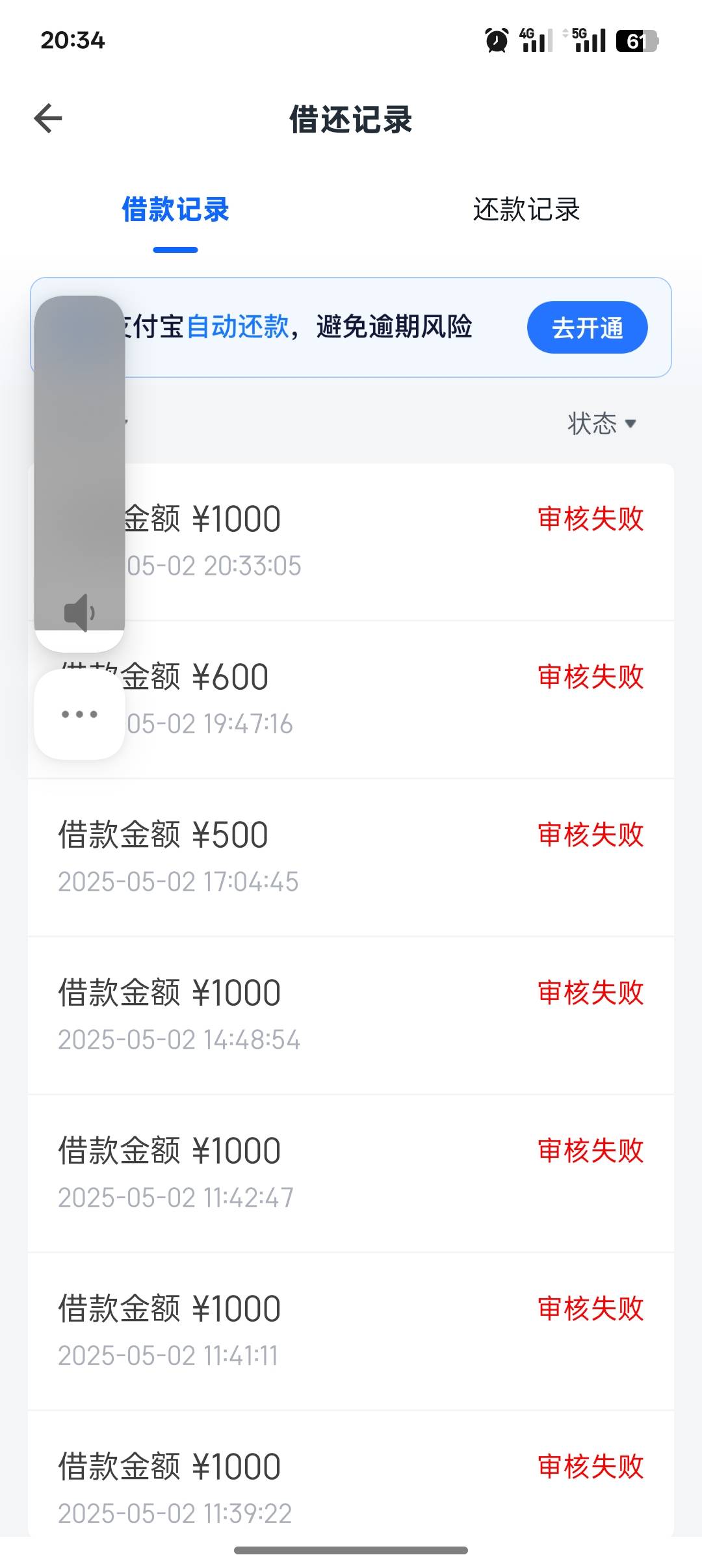Open the three-dot volume panel options
Image resolution: width=702 pixels, height=1568 pixels.
(79, 714)
